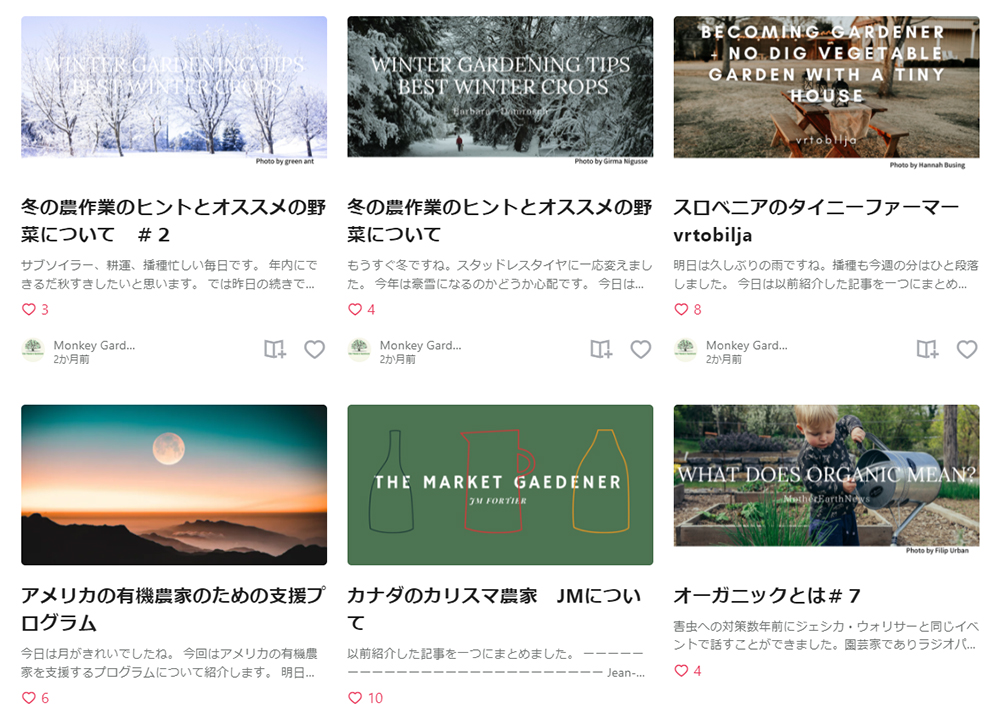Image resolution: width=1000 pixels, height=709 pixels.
Task: Open Monkey Garden profile under the 冬の農作業 #2 article
Action: point(93,346)
